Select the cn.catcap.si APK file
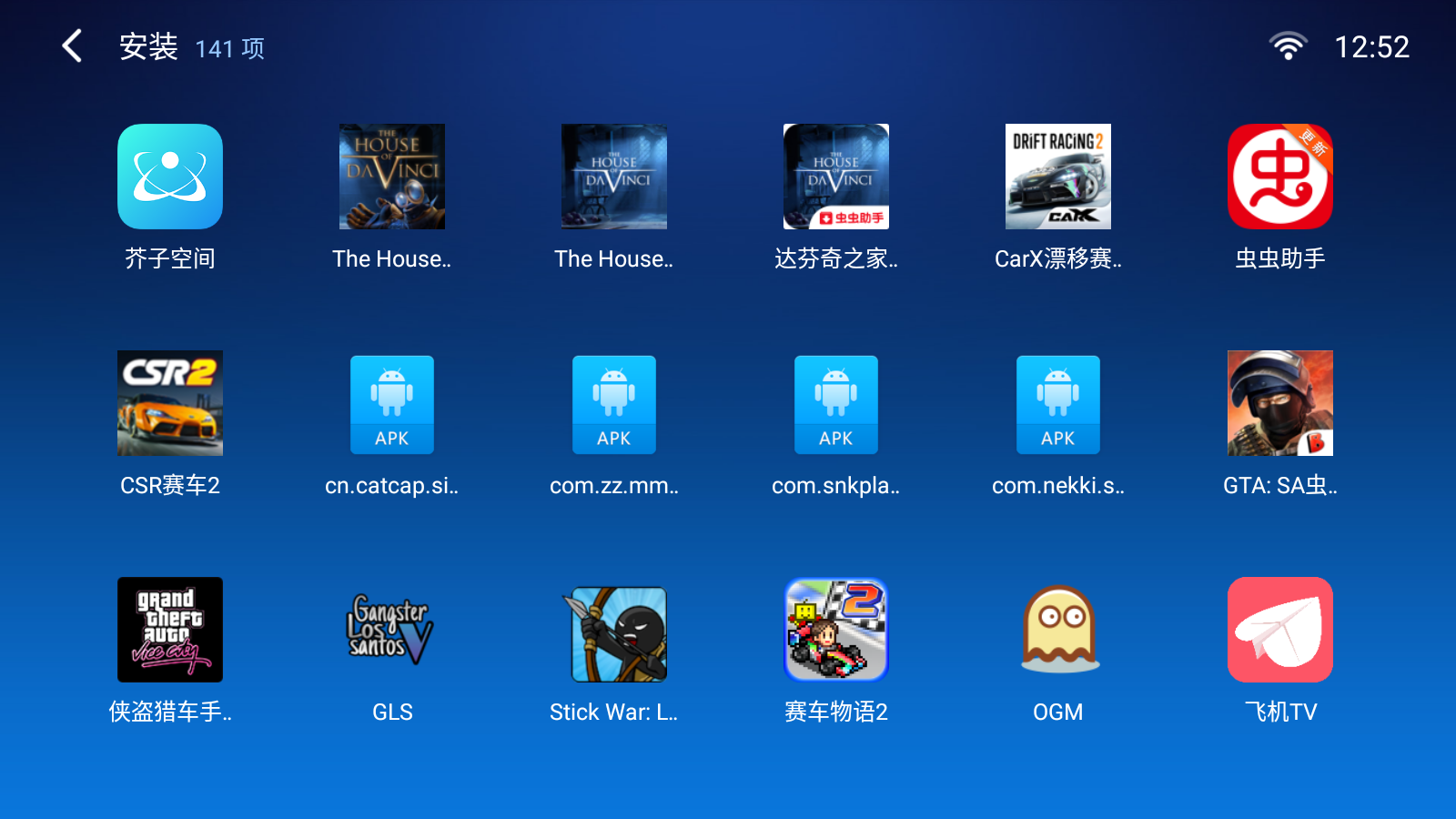 point(392,405)
